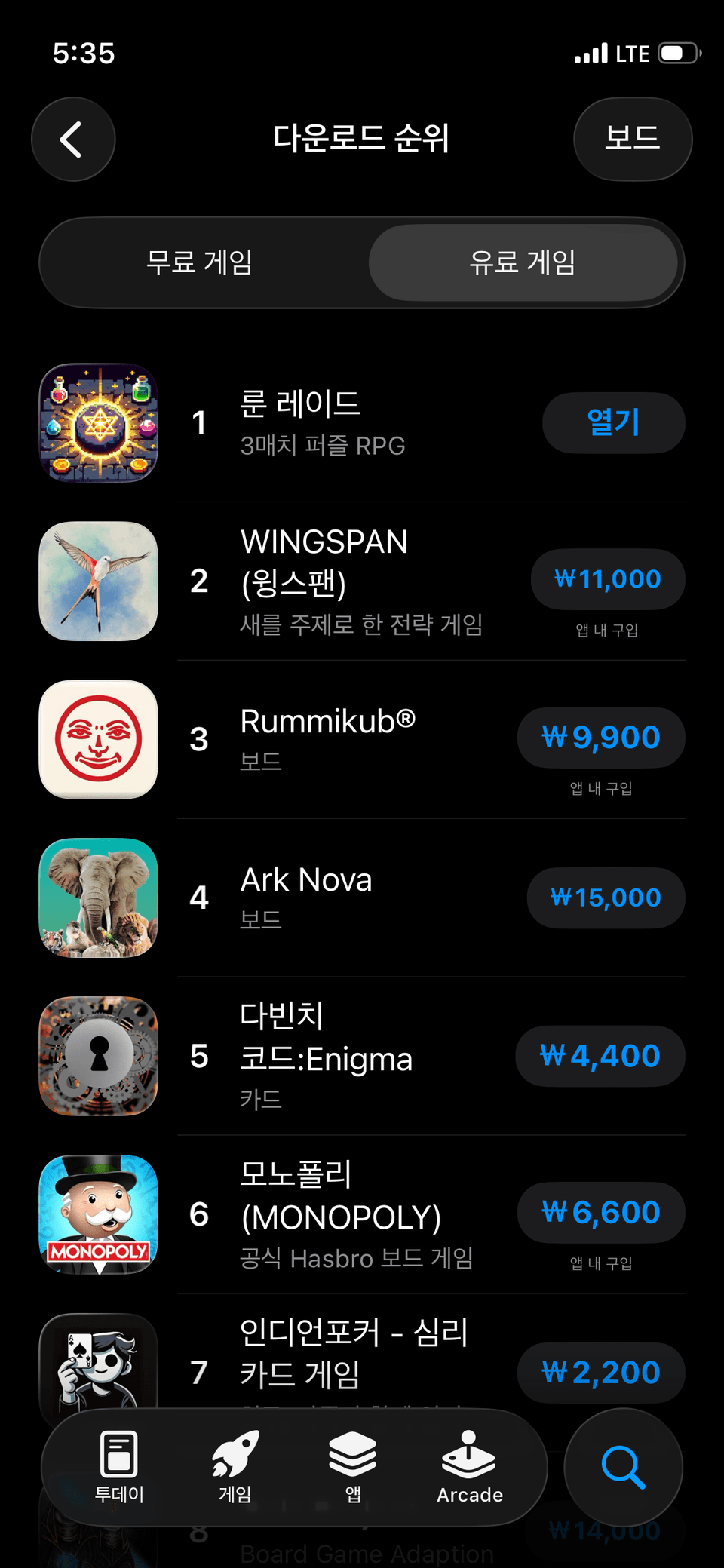Image resolution: width=724 pixels, height=1568 pixels.
Task: Switch to the 무료 게임 segment
Action: point(200,262)
